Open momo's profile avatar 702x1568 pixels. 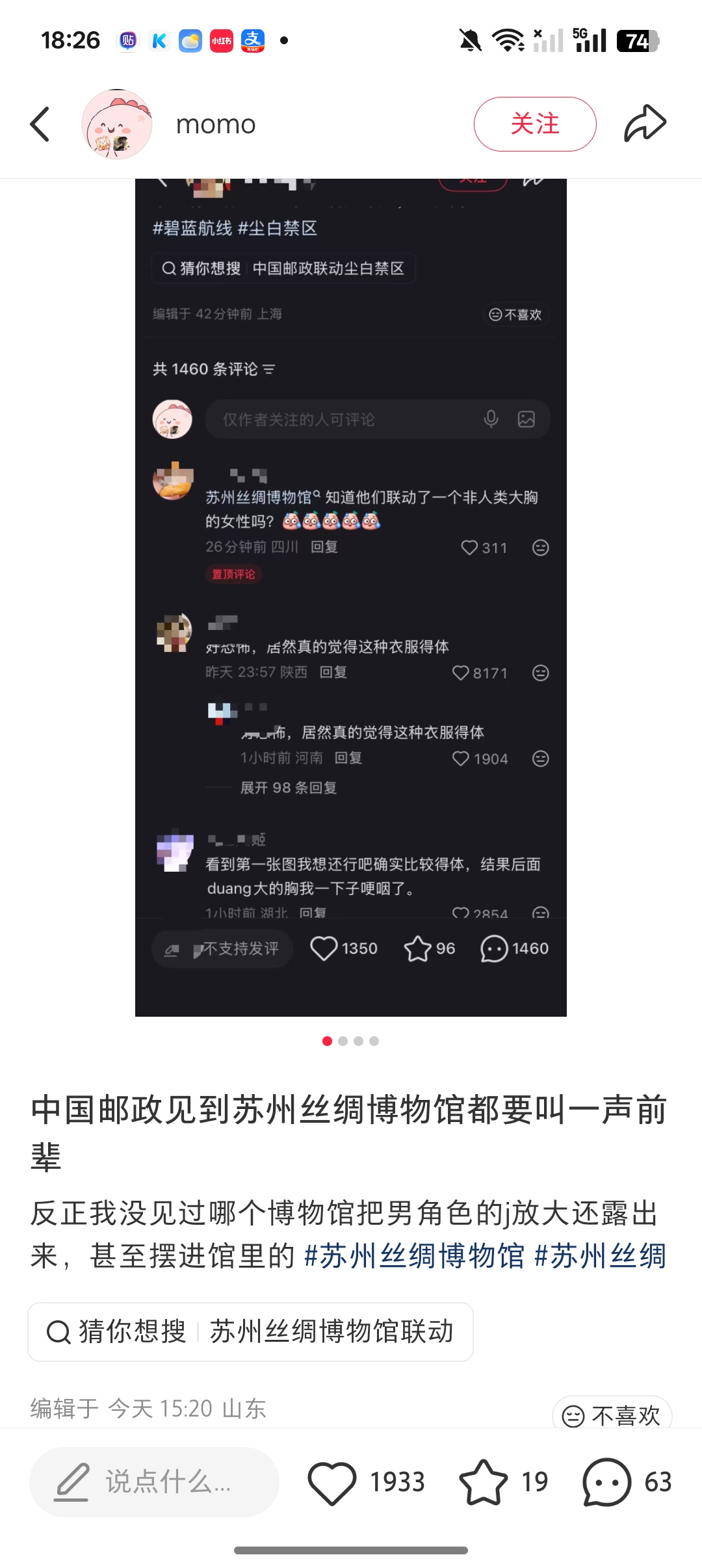point(117,124)
